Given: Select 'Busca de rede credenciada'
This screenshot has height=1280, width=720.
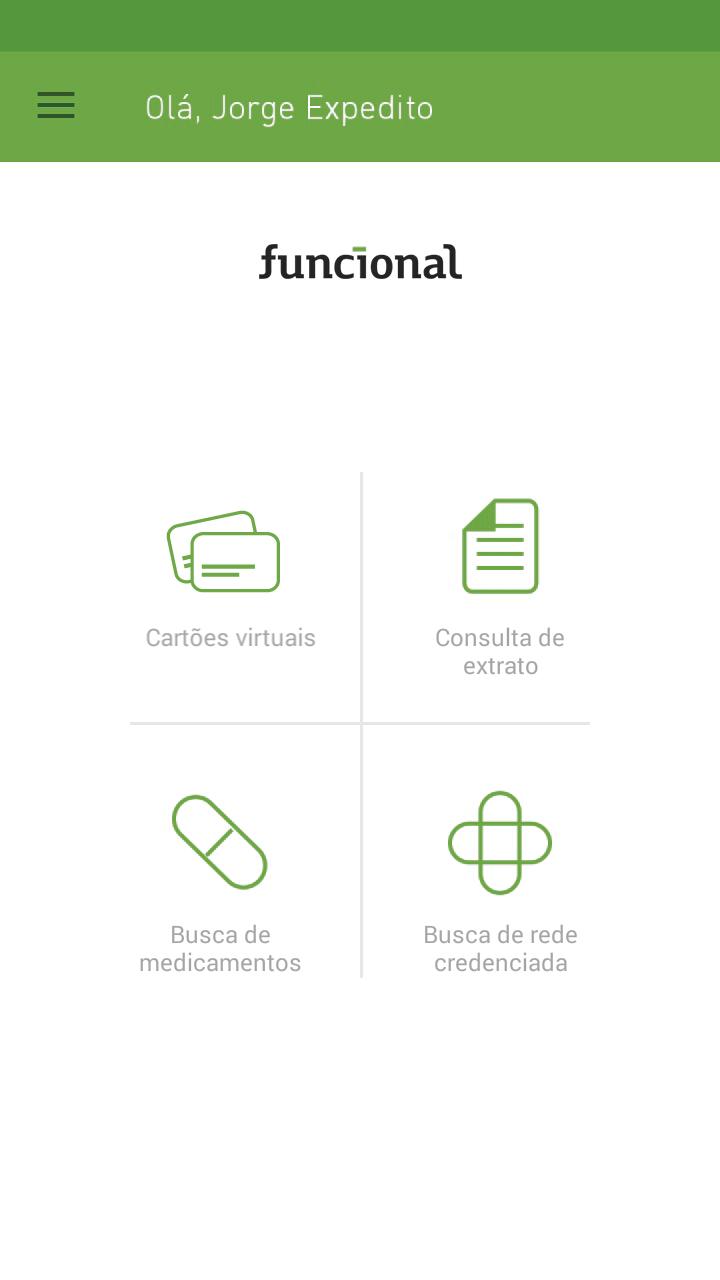Looking at the screenshot, I should (501, 948).
